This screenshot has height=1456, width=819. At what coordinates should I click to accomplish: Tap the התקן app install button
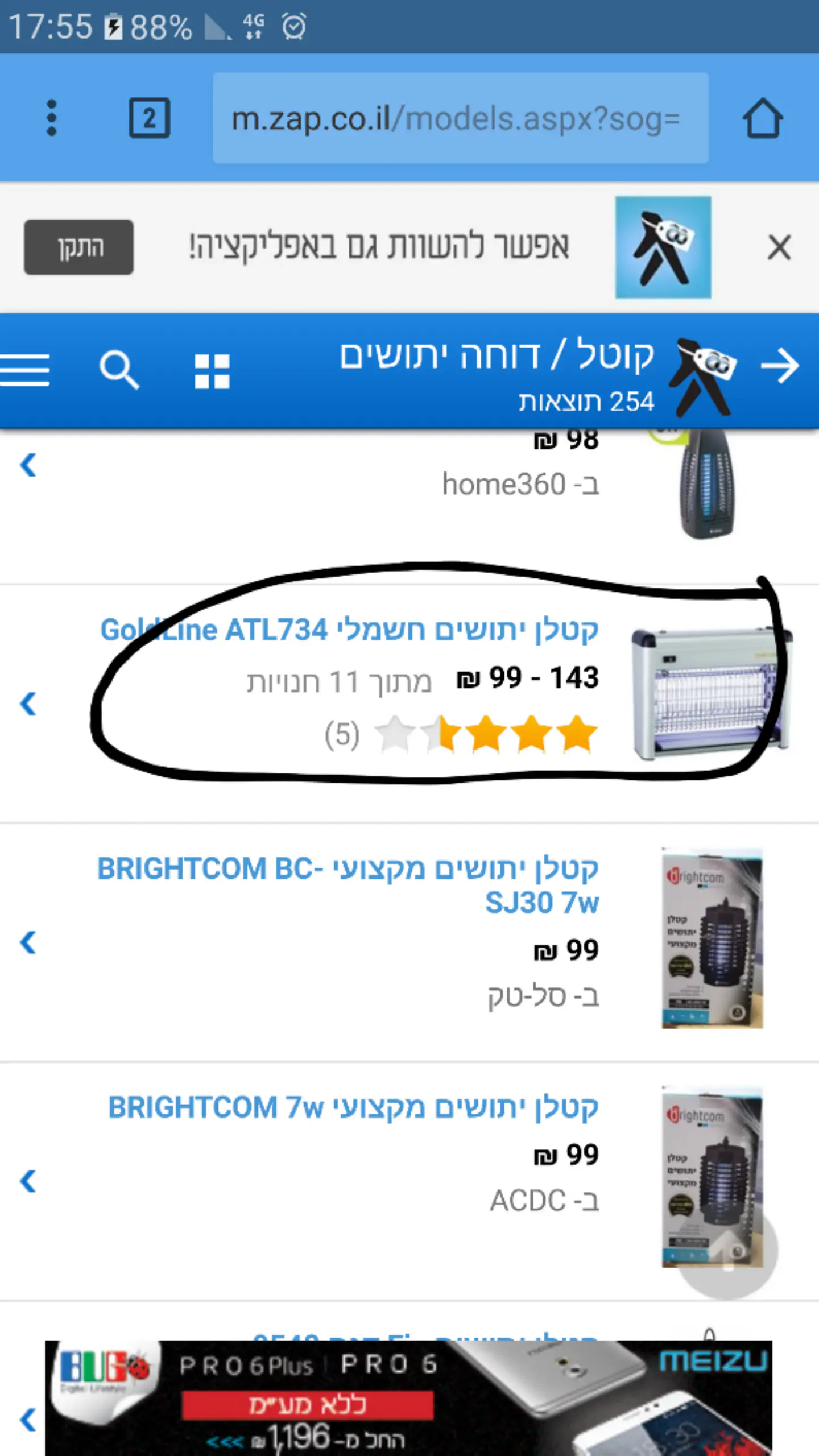point(78,247)
